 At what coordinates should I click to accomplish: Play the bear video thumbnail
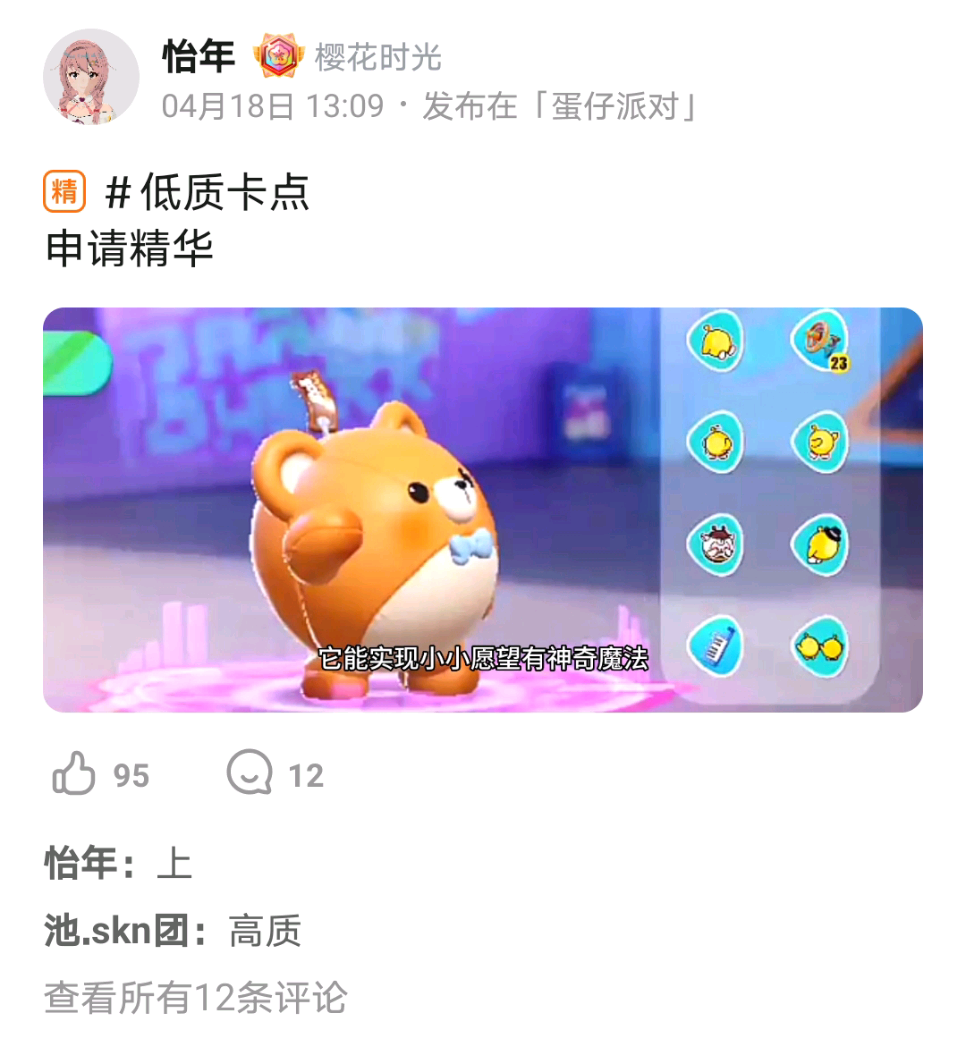[482, 509]
